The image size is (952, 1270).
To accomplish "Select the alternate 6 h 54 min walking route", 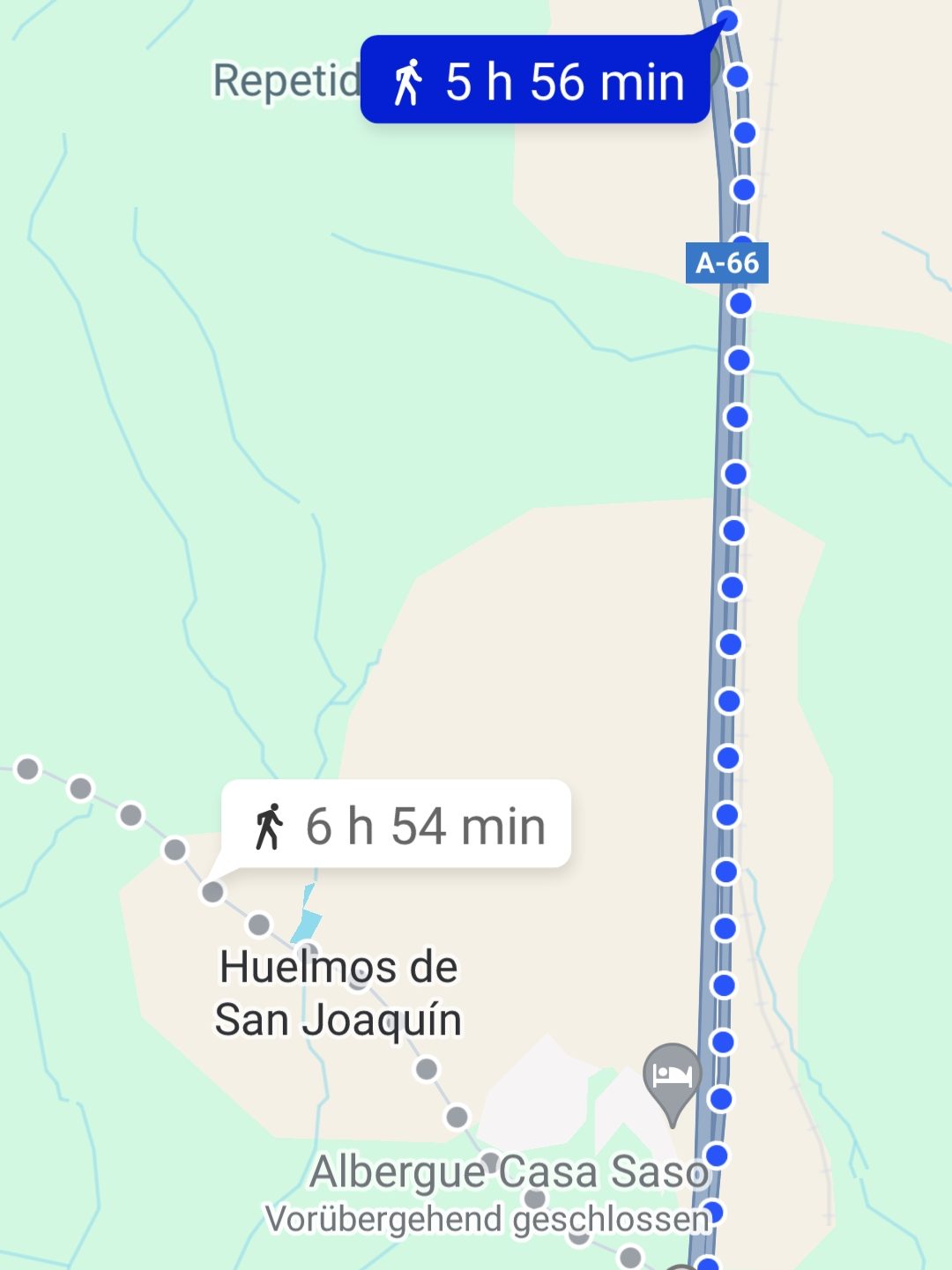I will [x=397, y=825].
